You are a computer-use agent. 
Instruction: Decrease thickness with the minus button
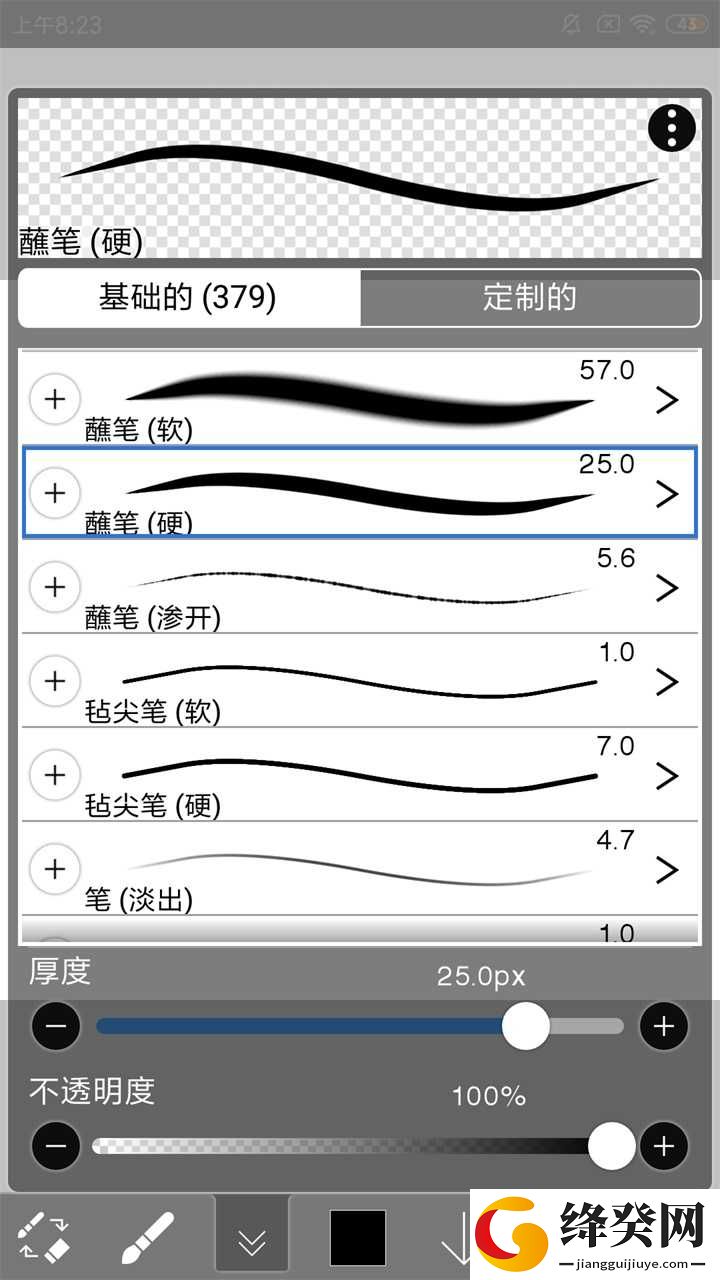tap(56, 1026)
